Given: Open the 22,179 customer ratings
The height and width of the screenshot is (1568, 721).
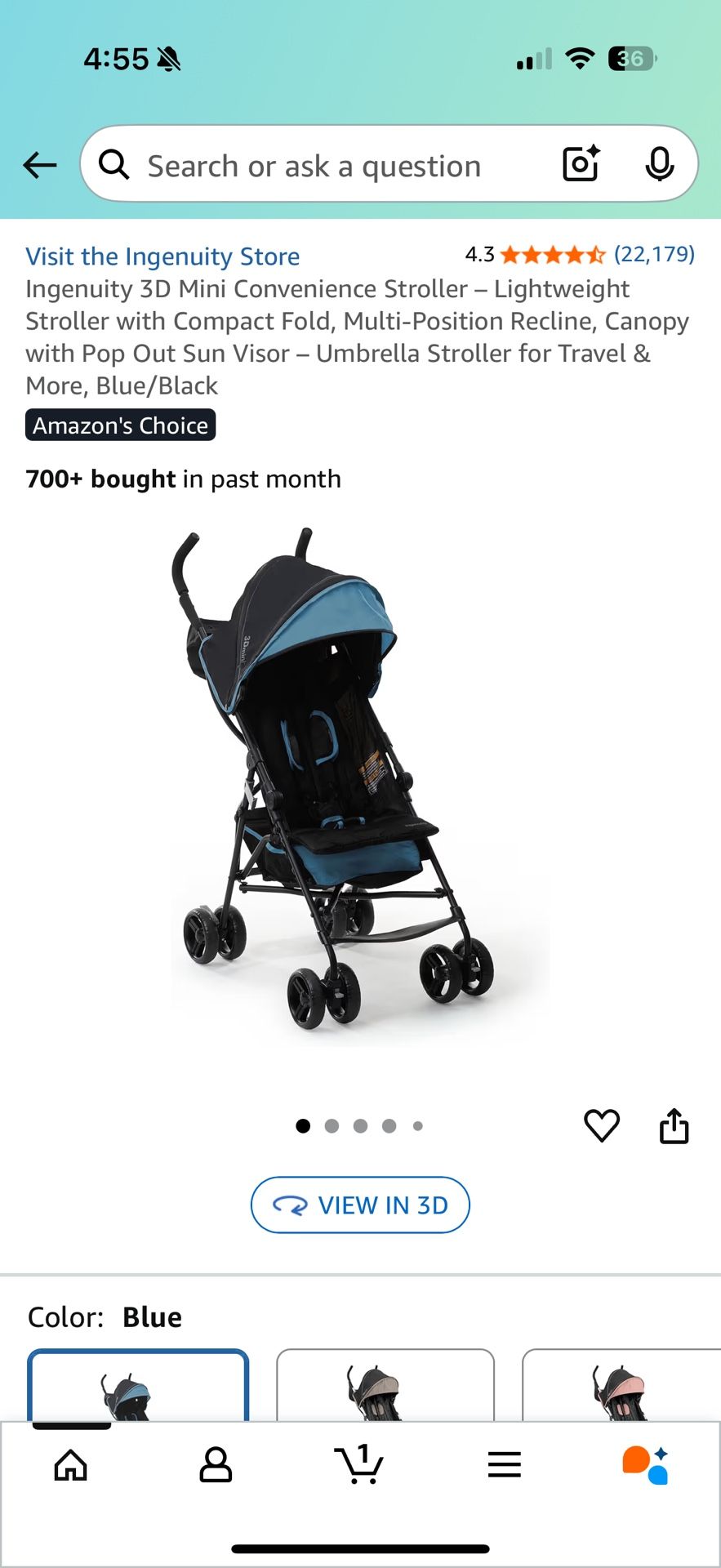Looking at the screenshot, I should point(654,254).
